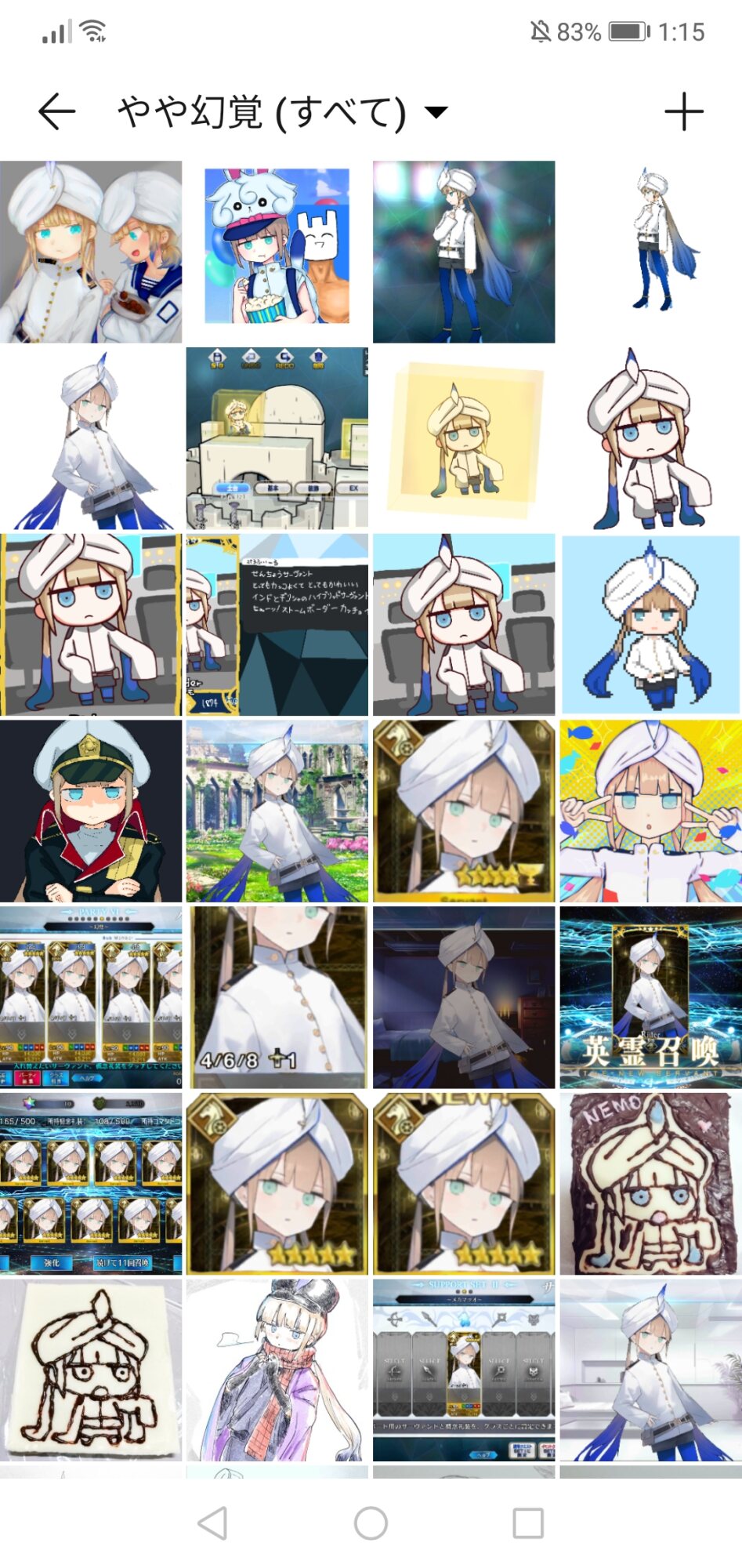742x1568 pixels.
Task: Open the thumbnail with popcorn and bunny hat
Action: pos(277,252)
